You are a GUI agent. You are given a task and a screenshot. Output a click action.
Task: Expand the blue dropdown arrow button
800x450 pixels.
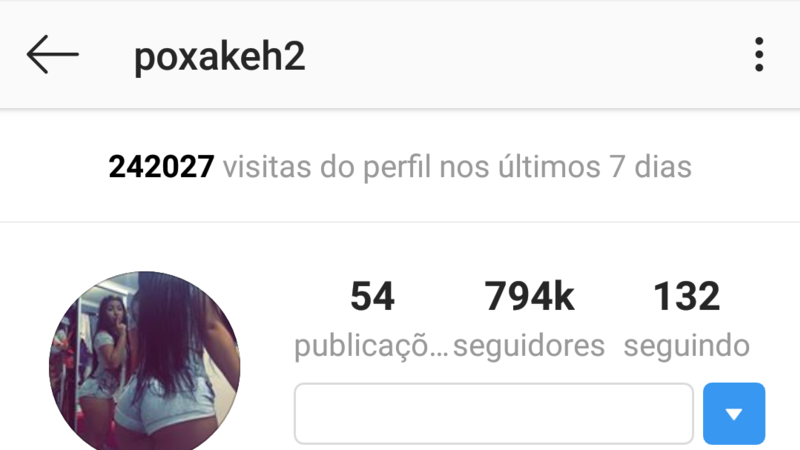734,413
